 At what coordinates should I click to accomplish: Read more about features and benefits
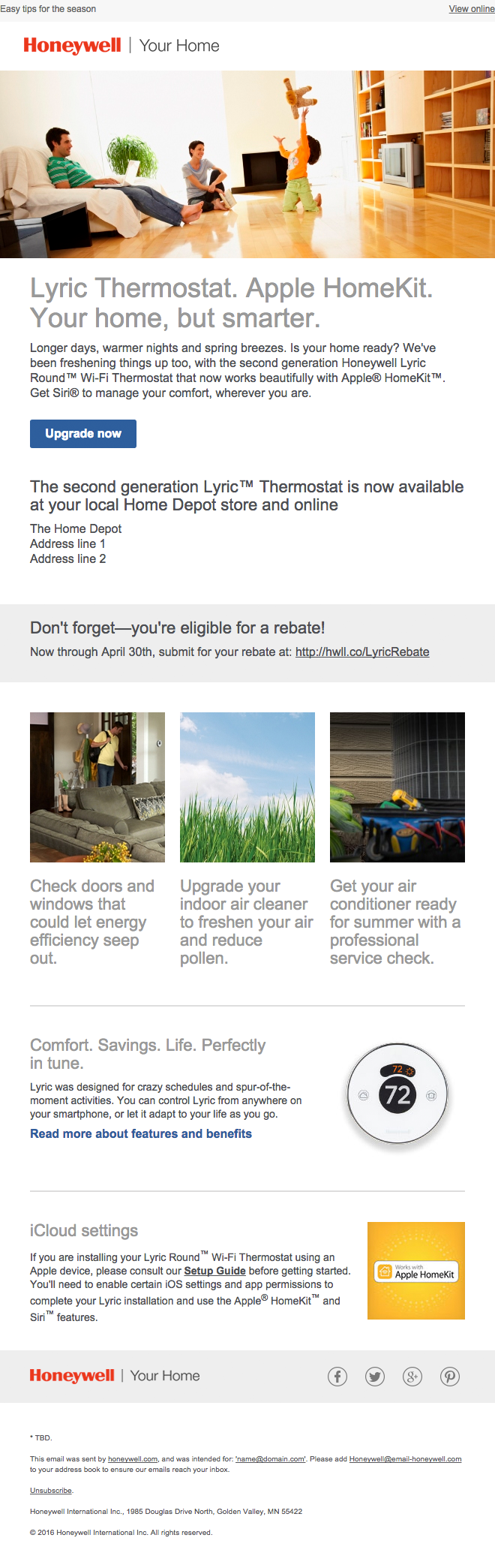[x=141, y=1133]
